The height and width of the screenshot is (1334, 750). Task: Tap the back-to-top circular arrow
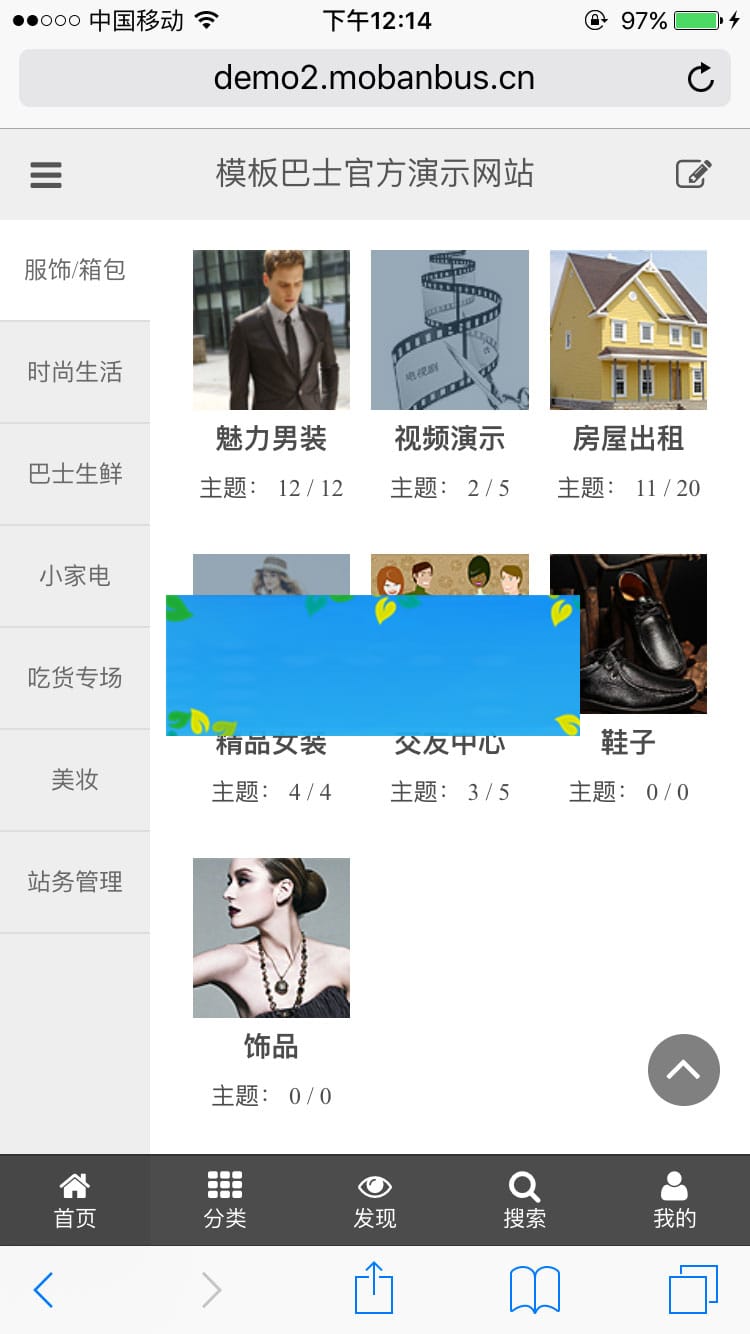(x=683, y=1070)
